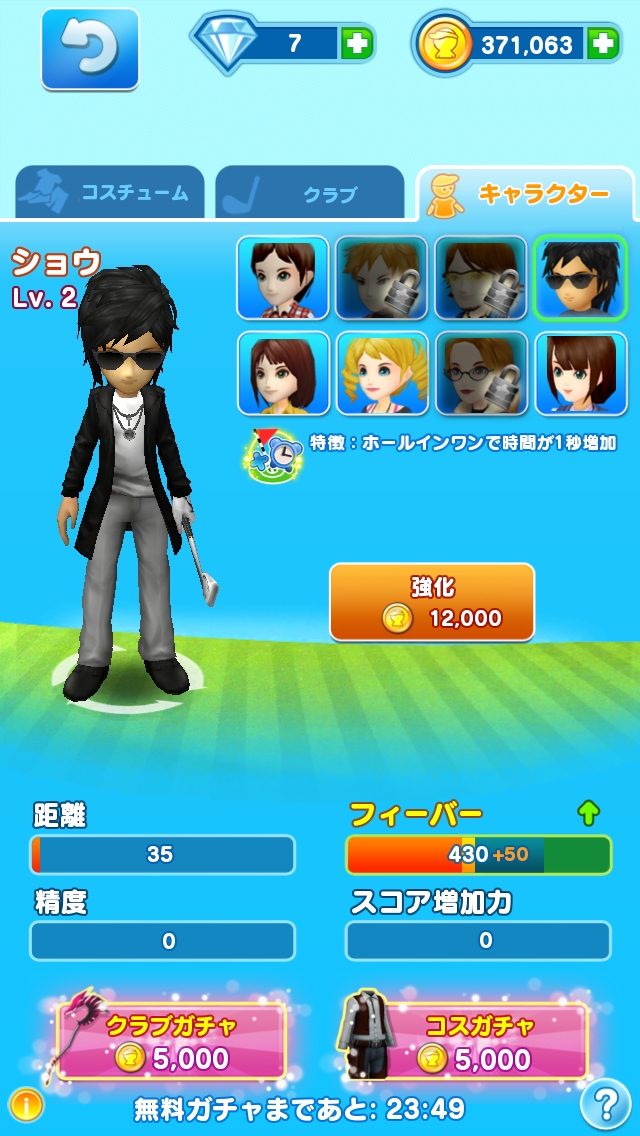640x1136 pixels.
Task: Switch to the コスチューム tab
Action: coord(110,192)
